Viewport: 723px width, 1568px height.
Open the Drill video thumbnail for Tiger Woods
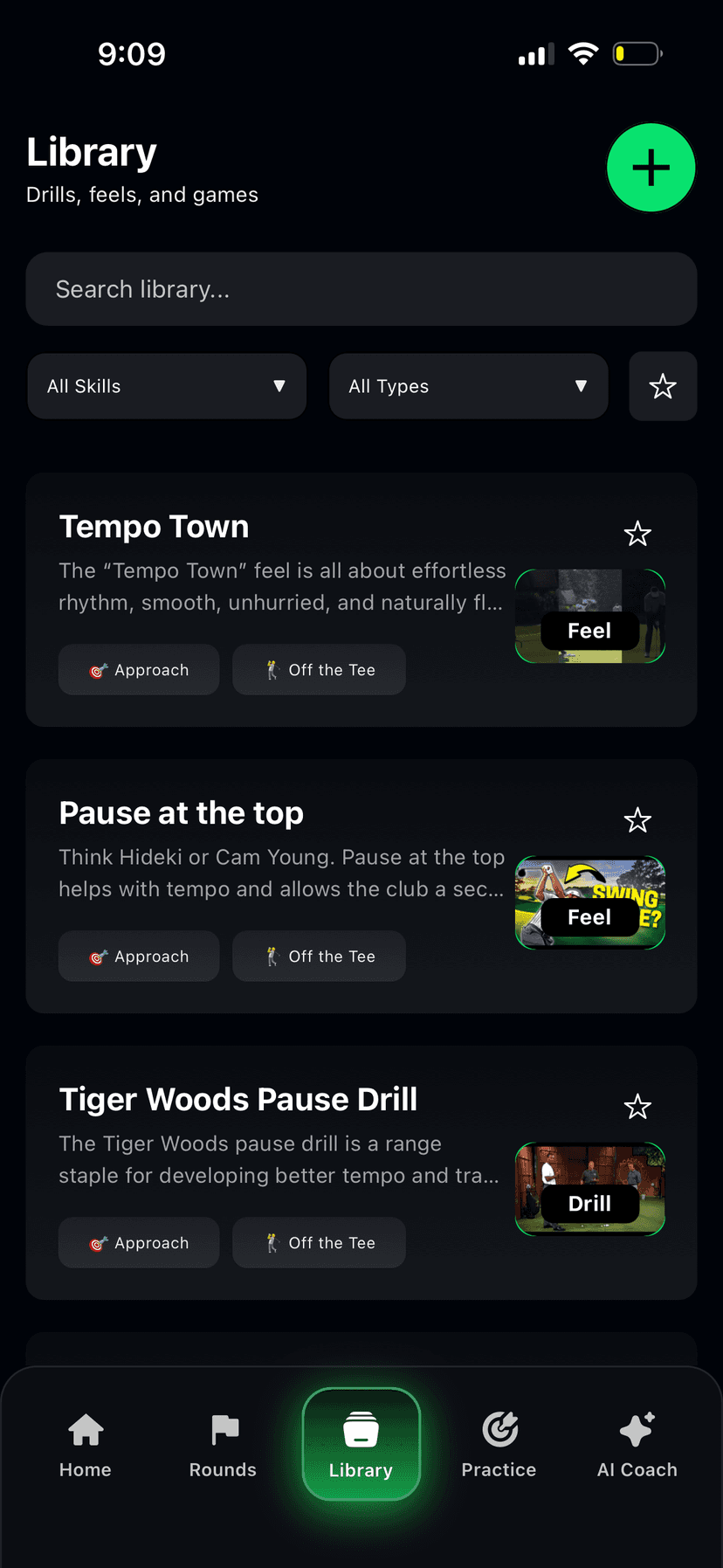click(589, 1188)
